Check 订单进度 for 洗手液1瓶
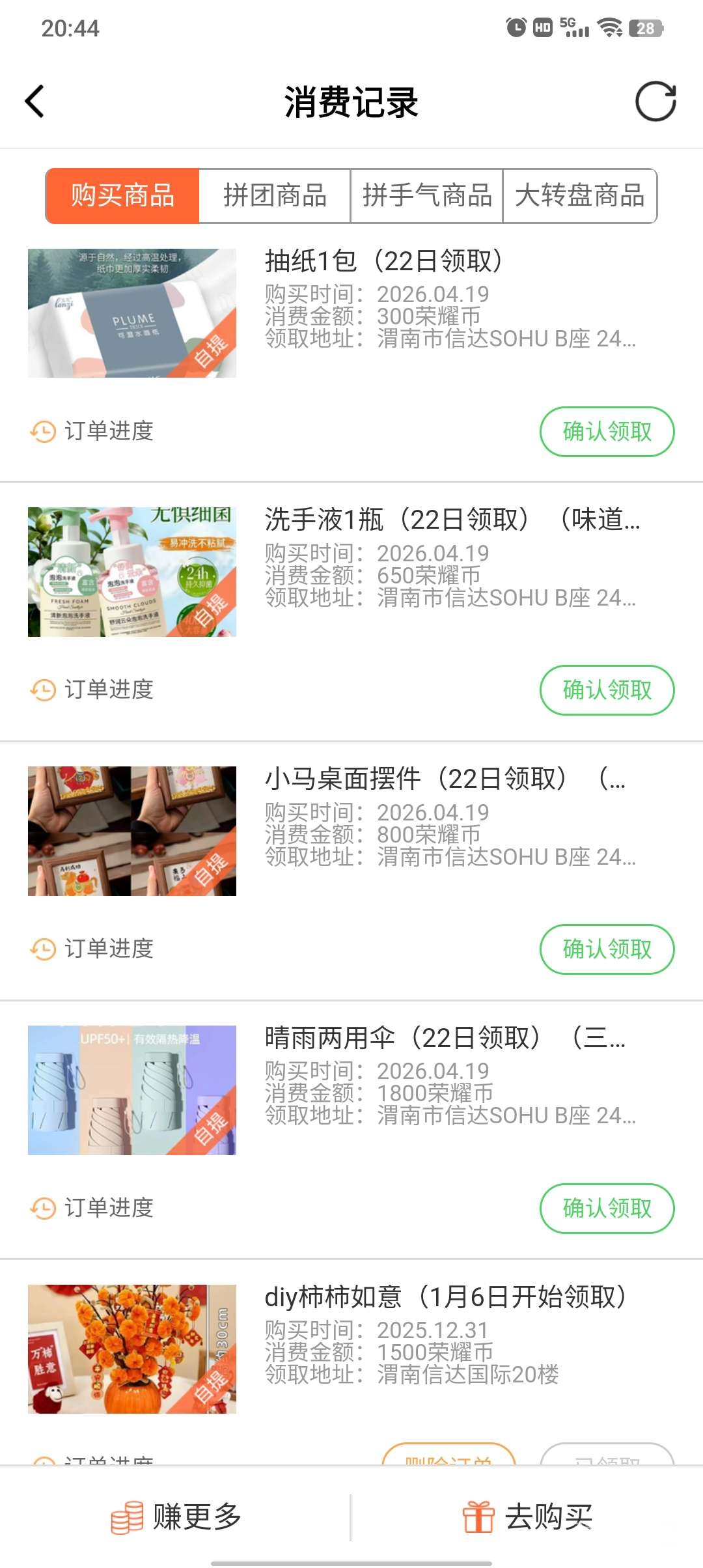Viewport: 703px width, 1568px height. (x=92, y=690)
